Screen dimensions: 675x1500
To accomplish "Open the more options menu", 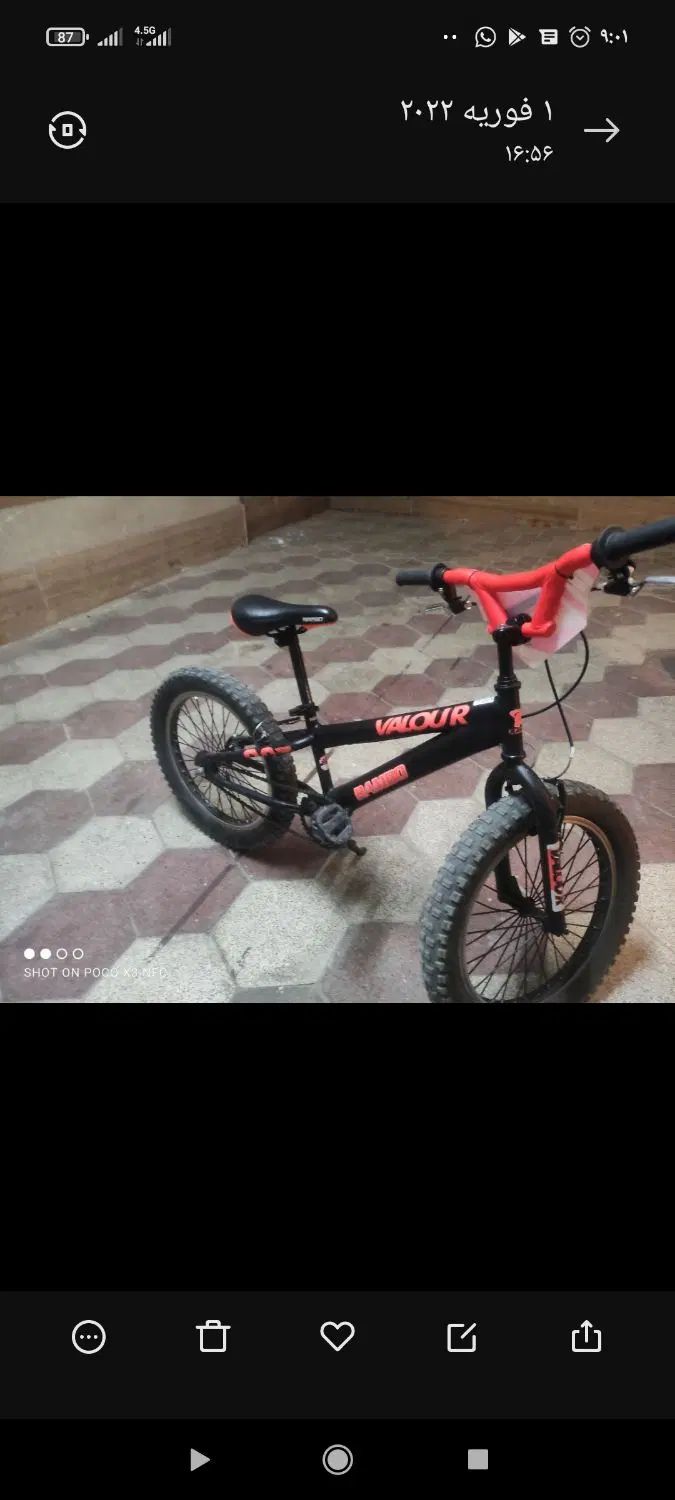I will [x=89, y=1337].
